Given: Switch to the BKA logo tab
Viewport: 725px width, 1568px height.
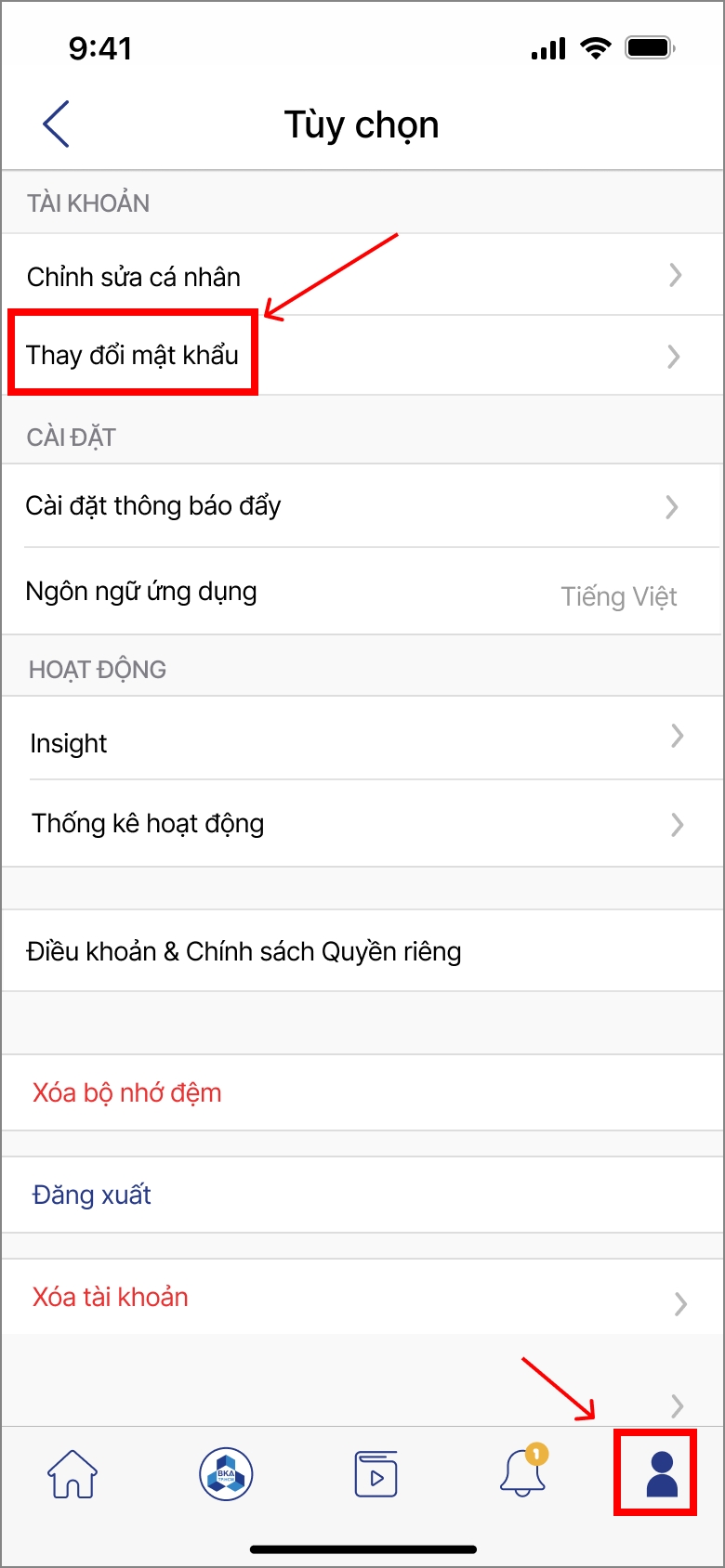Looking at the screenshot, I should click(226, 1474).
